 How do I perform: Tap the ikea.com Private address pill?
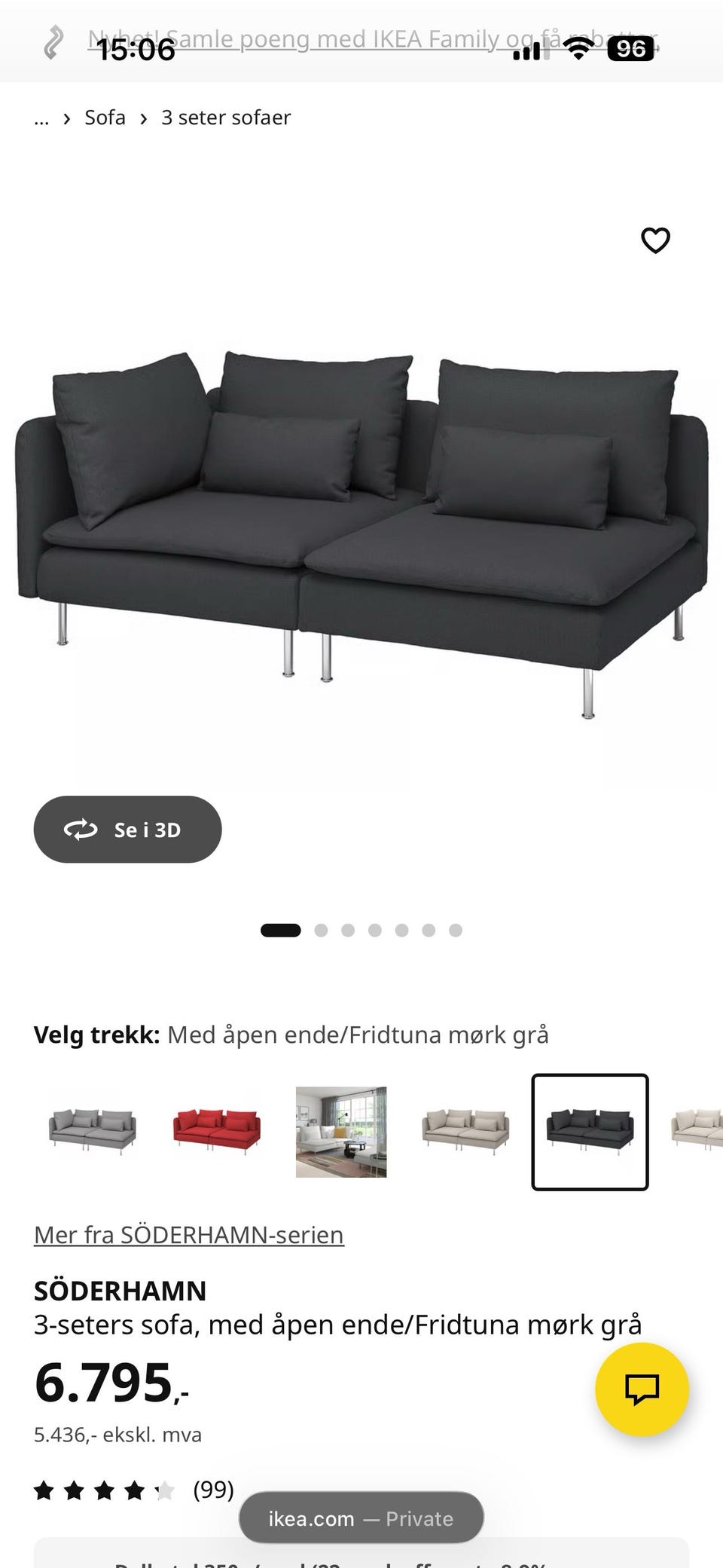point(361,1518)
